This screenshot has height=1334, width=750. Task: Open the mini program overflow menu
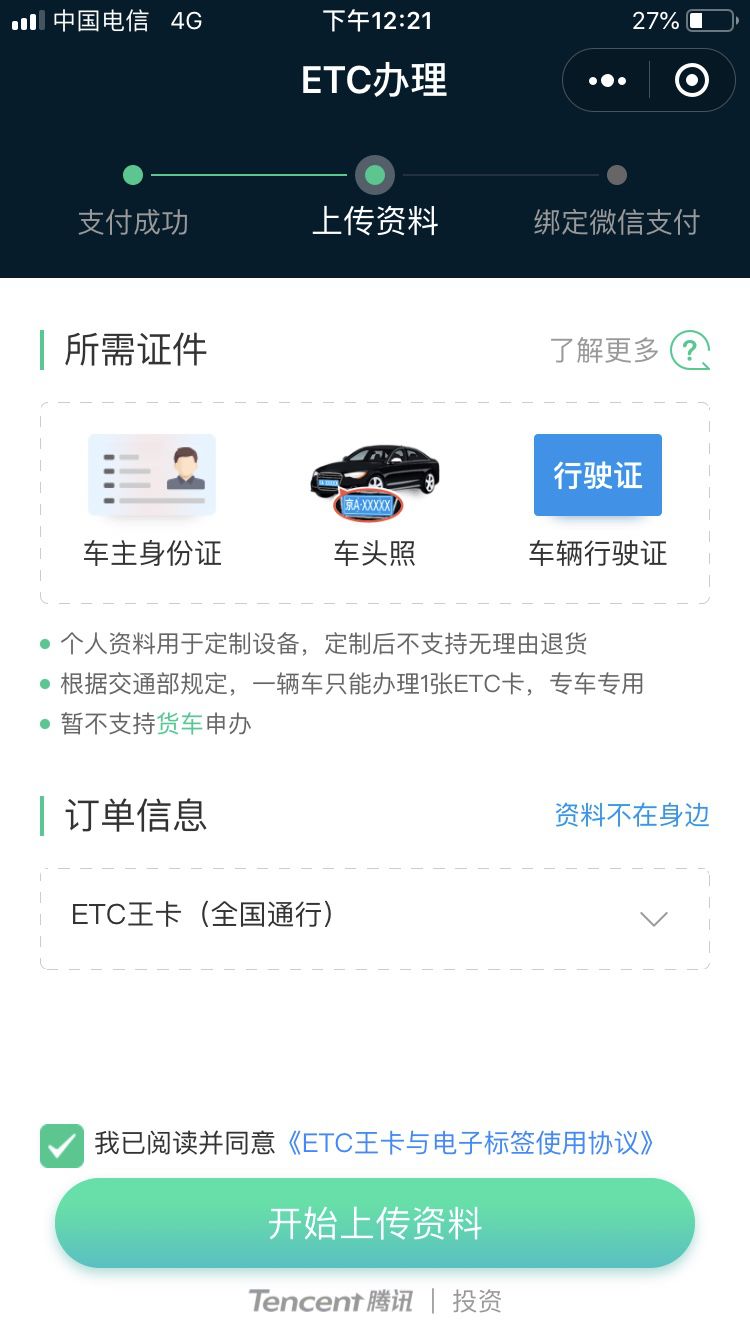[x=608, y=81]
